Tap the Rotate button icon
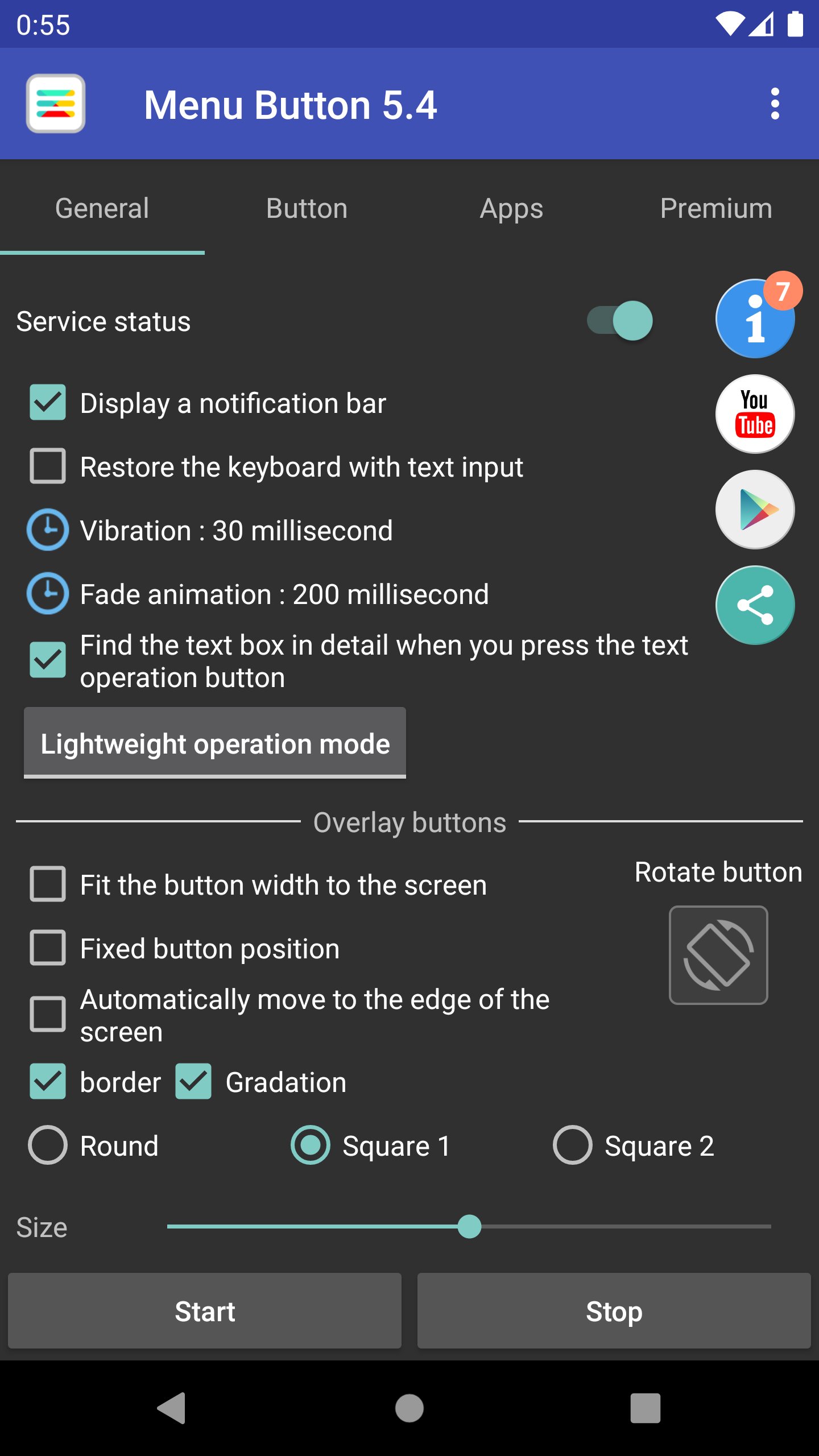The image size is (819, 1456). coord(718,955)
